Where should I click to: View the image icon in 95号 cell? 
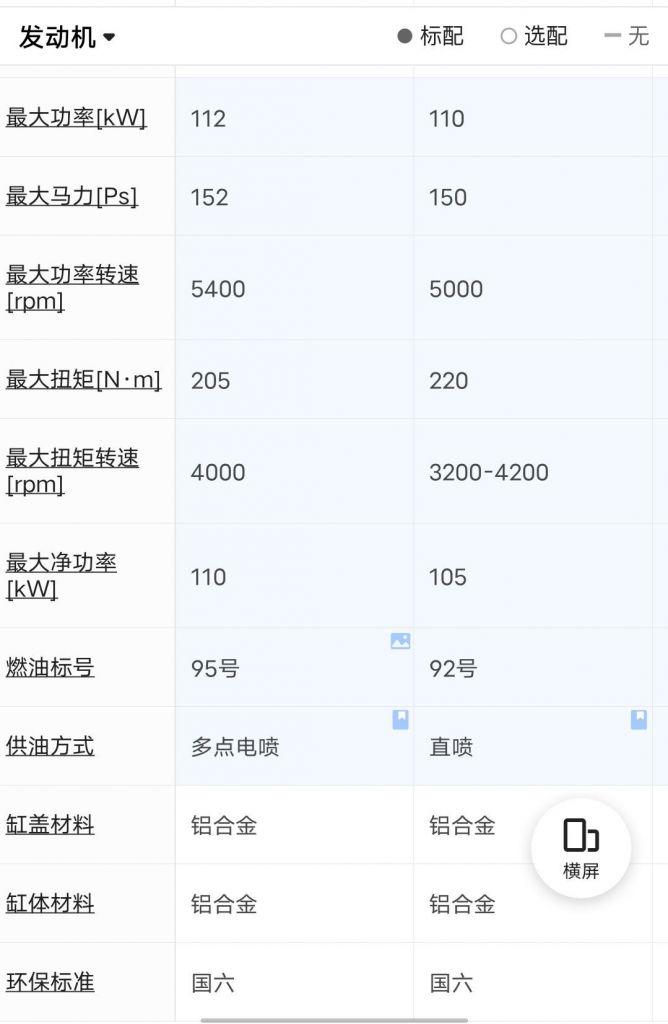point(400,641)
